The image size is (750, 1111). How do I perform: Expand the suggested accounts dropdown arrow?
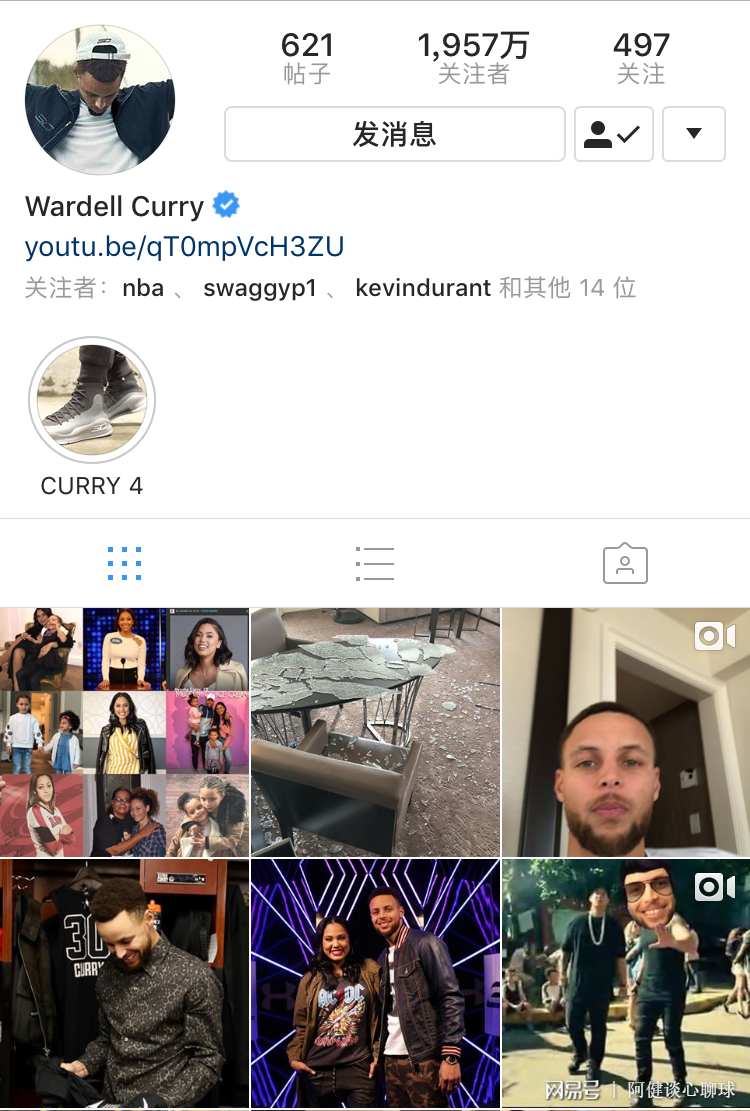point(693,134)
